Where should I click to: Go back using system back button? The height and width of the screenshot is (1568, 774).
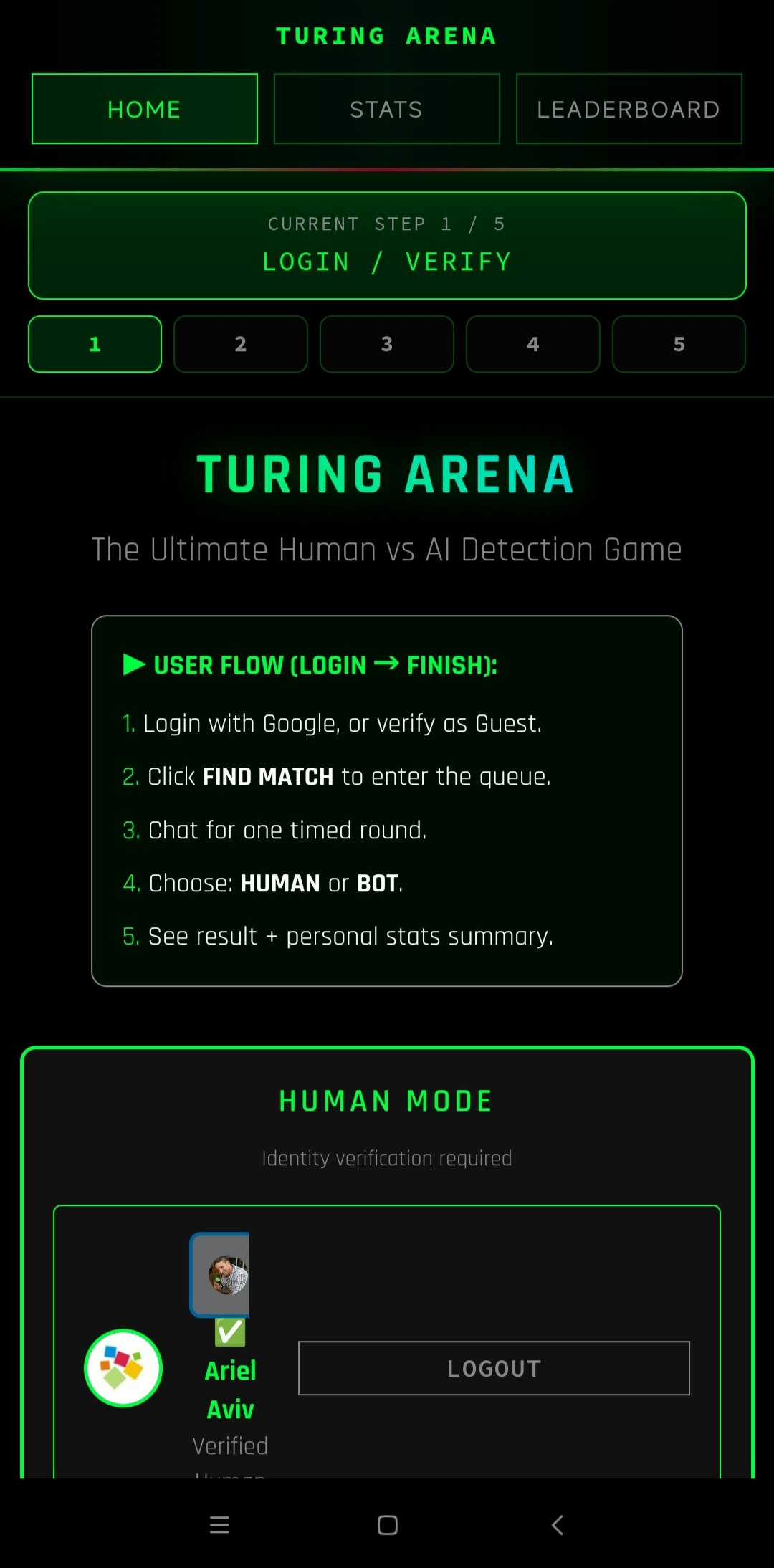pyautogui.click(x=558, y=1525)
